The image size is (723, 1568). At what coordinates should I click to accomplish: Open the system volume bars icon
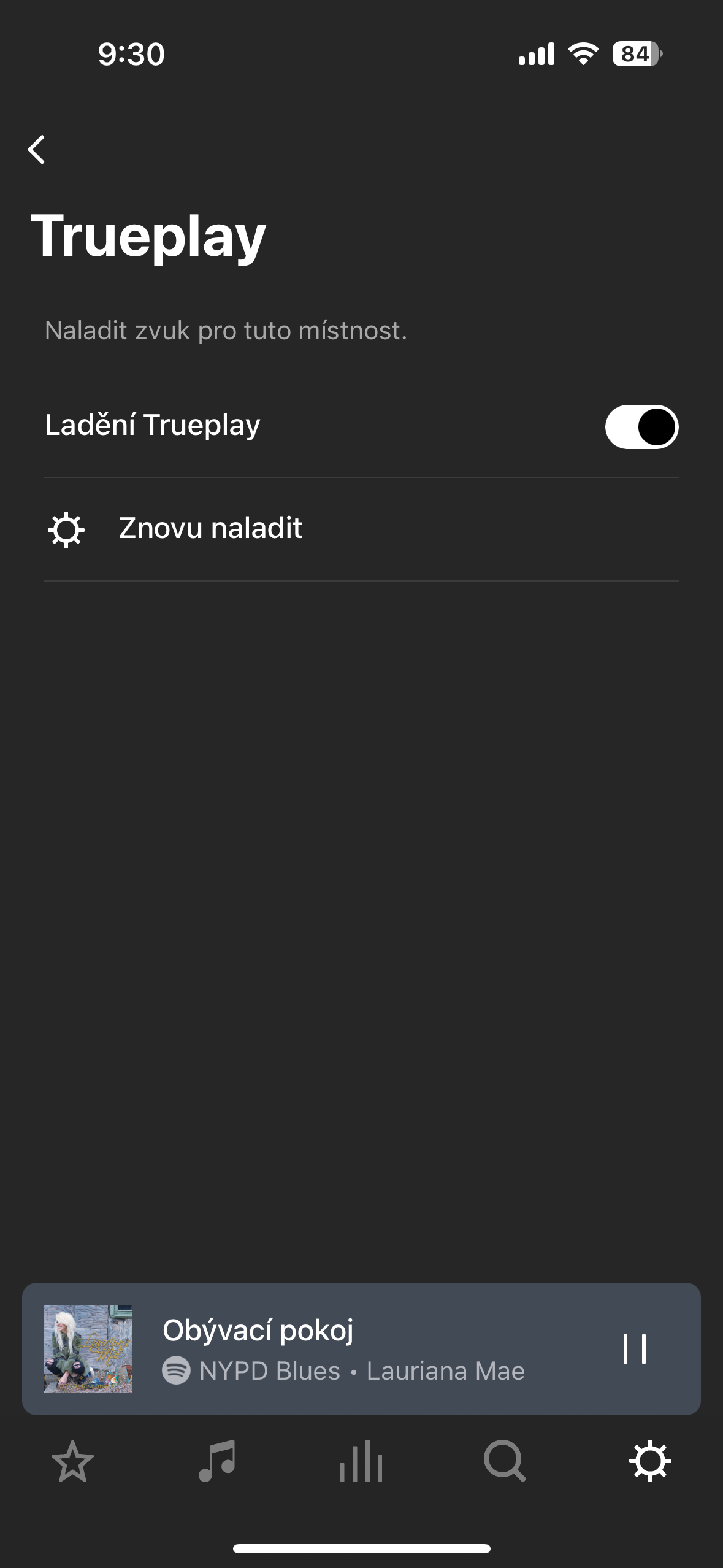point(361,1461)
